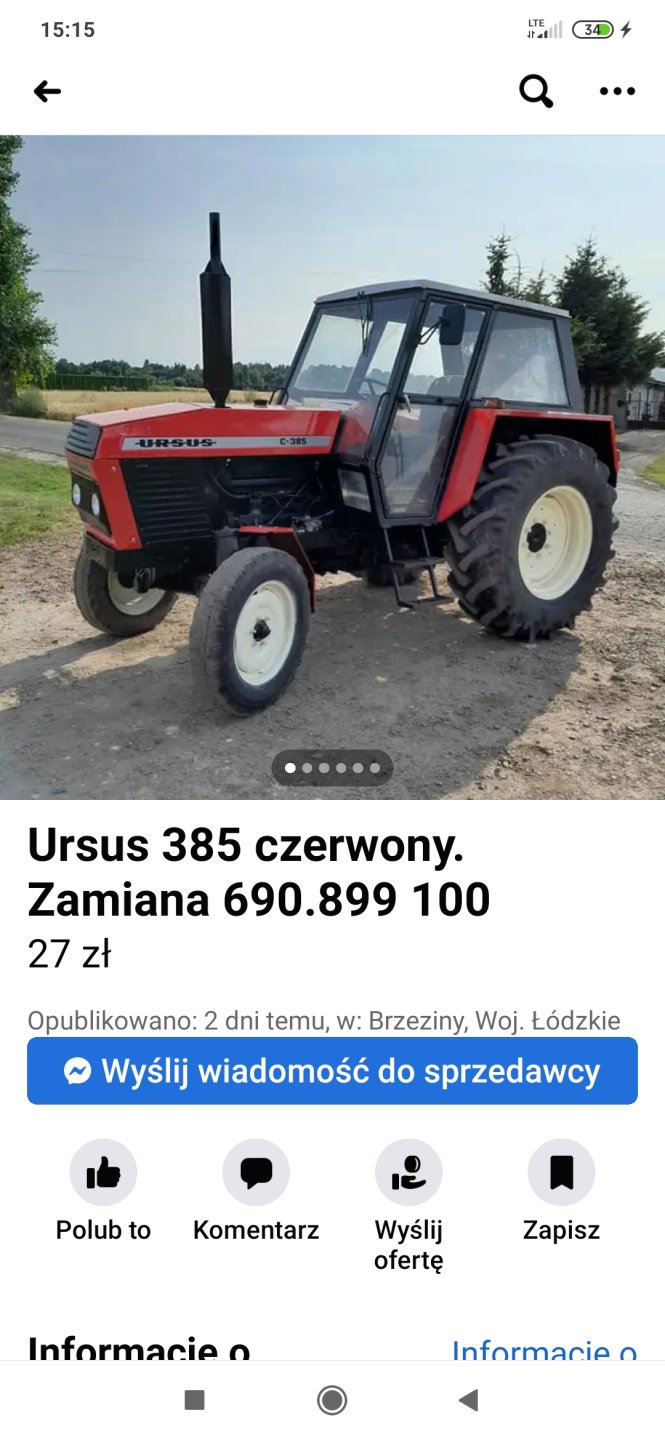Go back using the top arrow
665x1440 pixels.
47,92
